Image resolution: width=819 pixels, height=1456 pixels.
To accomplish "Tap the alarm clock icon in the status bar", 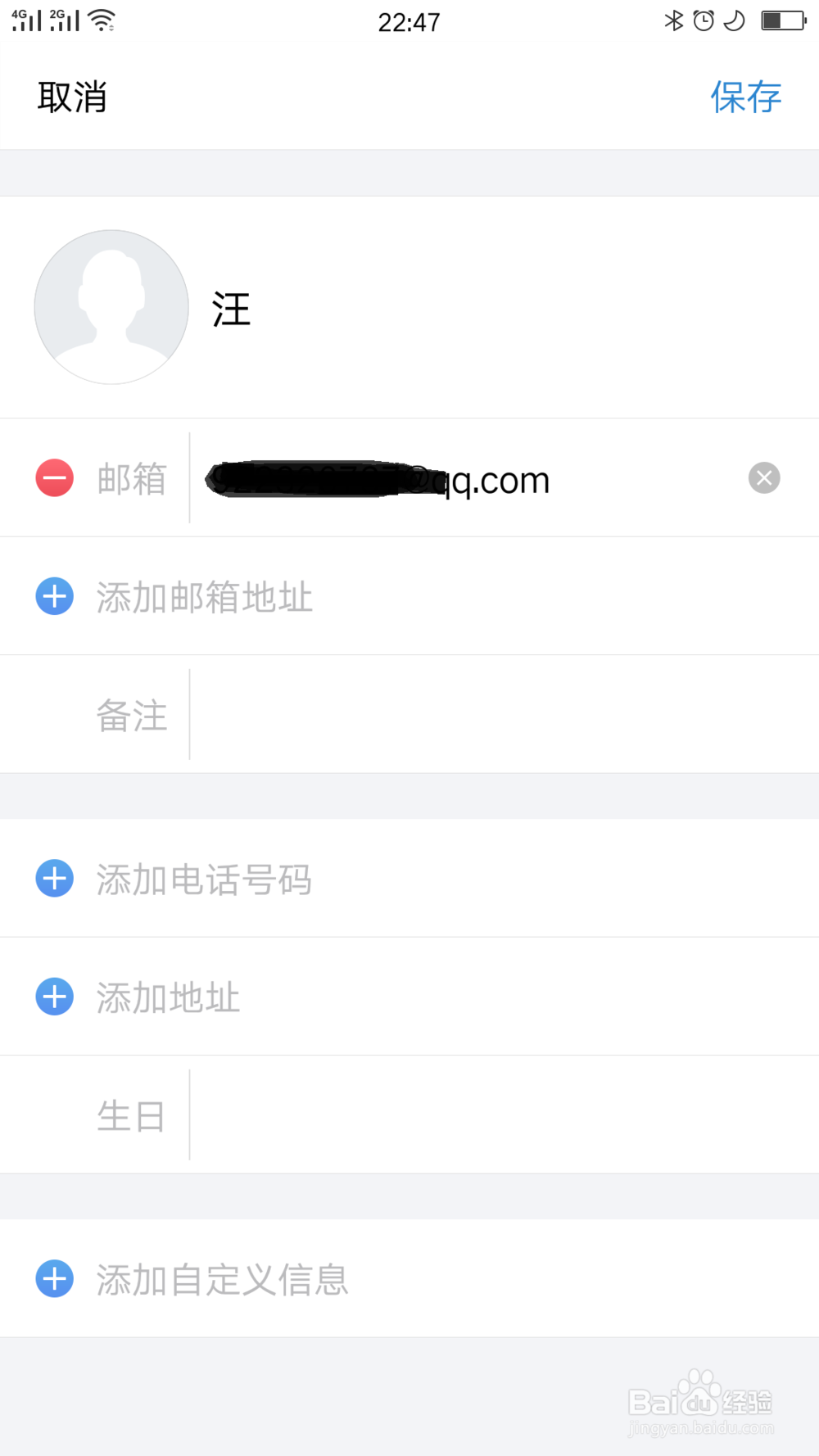I will coord(703,20).
